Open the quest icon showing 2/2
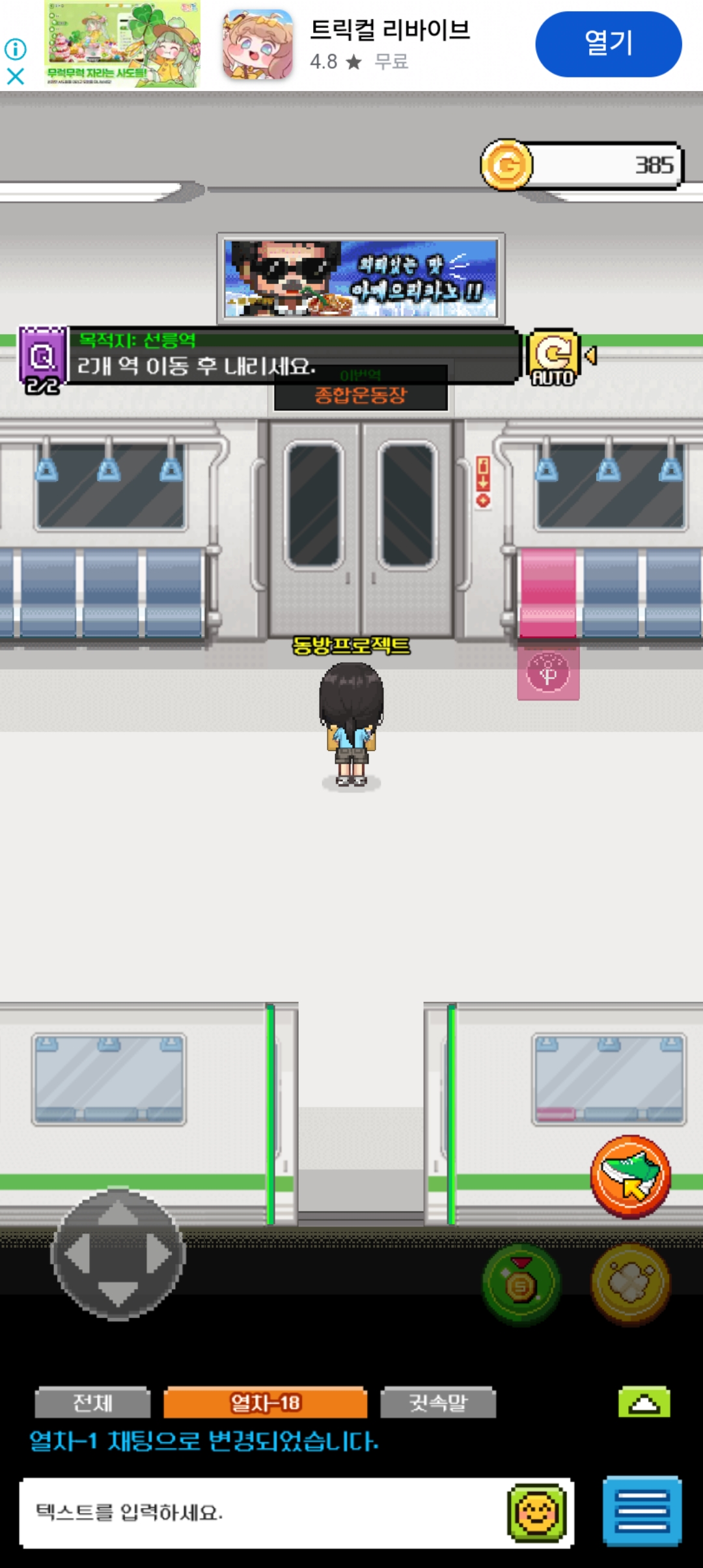This screenshot has width=703, height=1568. [43, 360]
